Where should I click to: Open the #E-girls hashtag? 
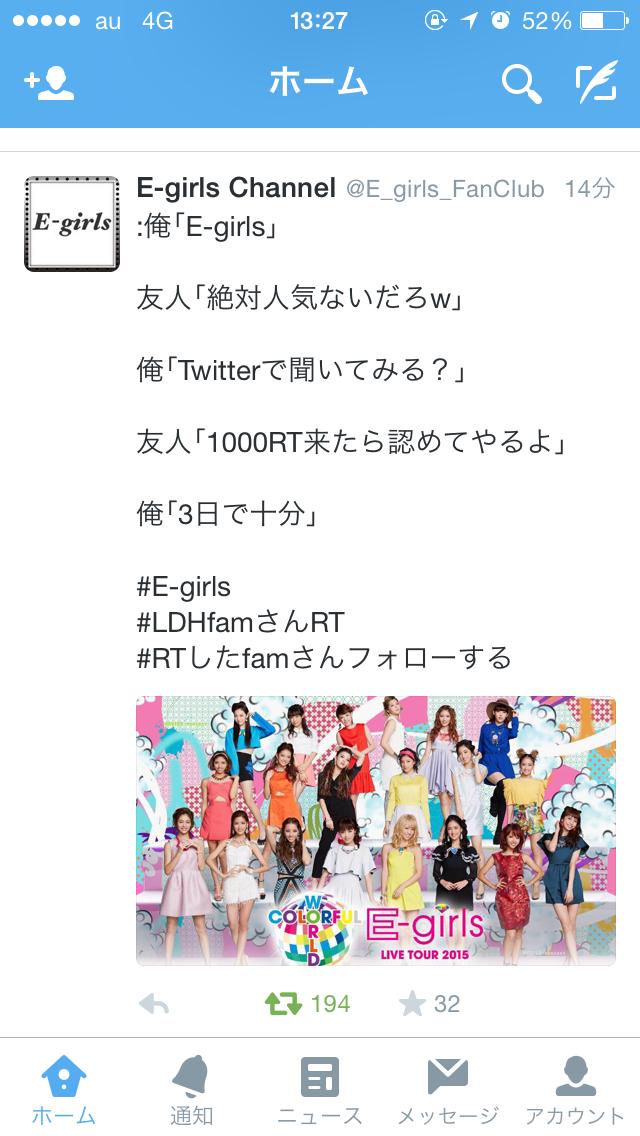pos(183,587)
